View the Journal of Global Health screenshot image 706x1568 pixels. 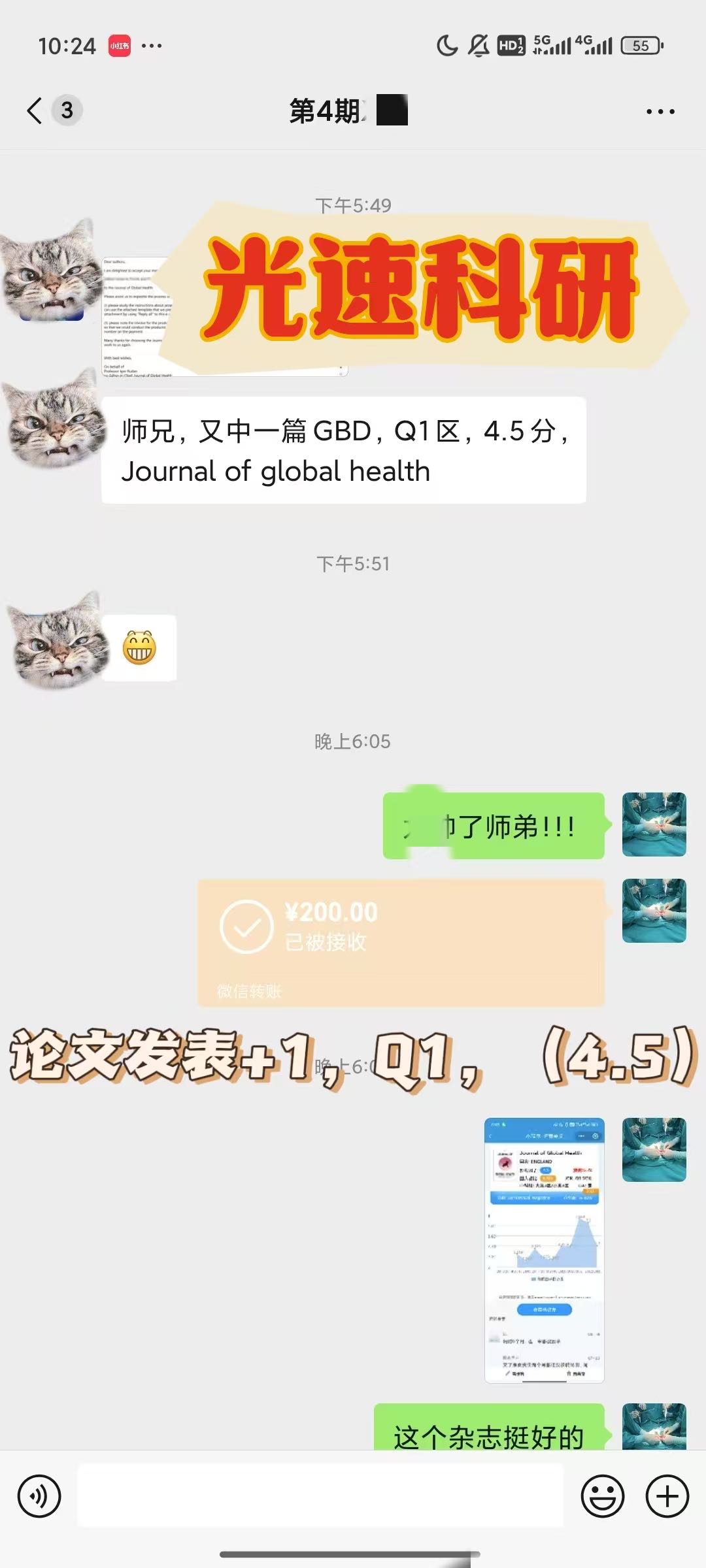click(544, 1249)
